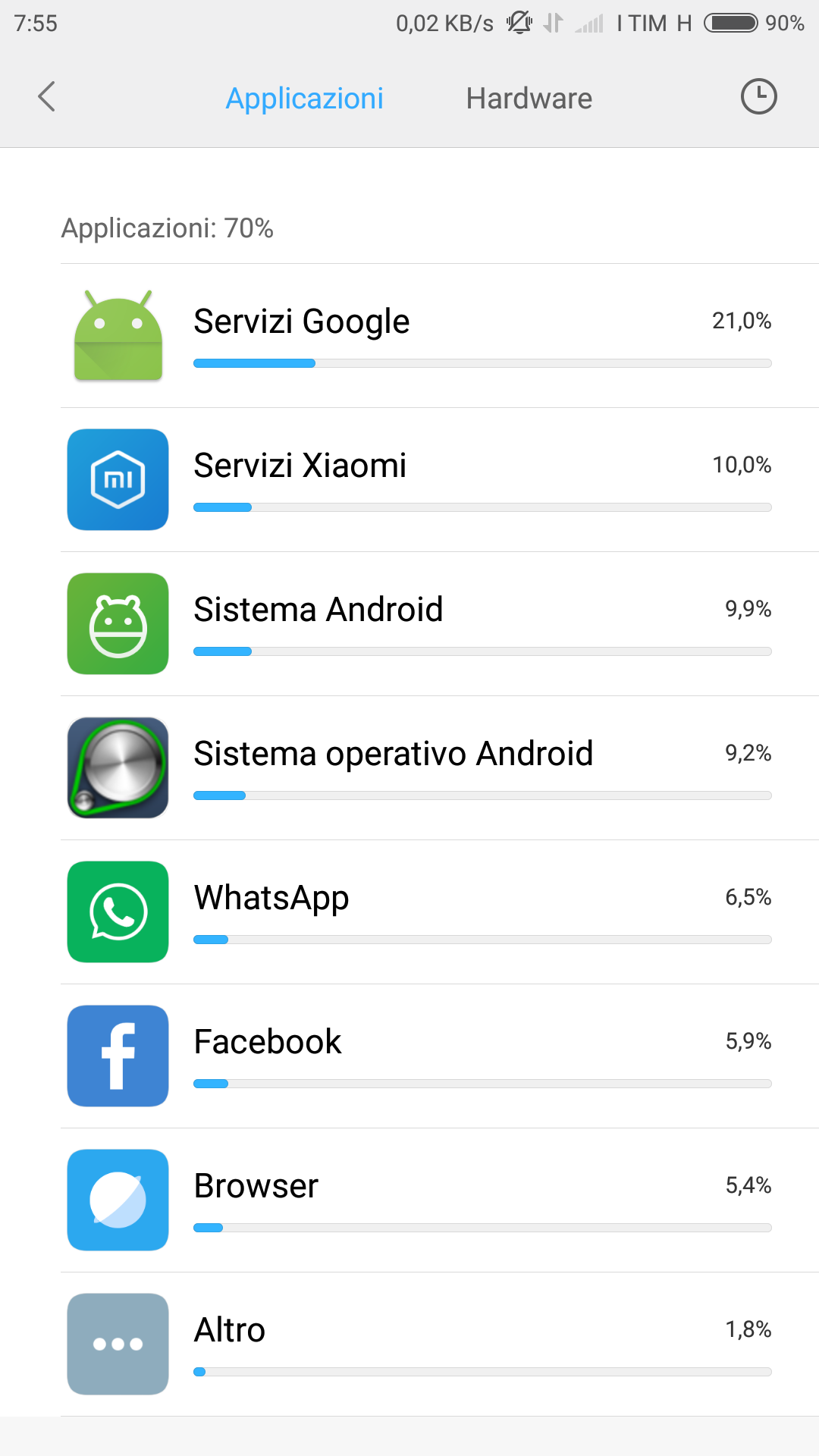Viewport: 819px width, 1456px height.
Task: Open Facebook battery usage details
Action: 440,1056
